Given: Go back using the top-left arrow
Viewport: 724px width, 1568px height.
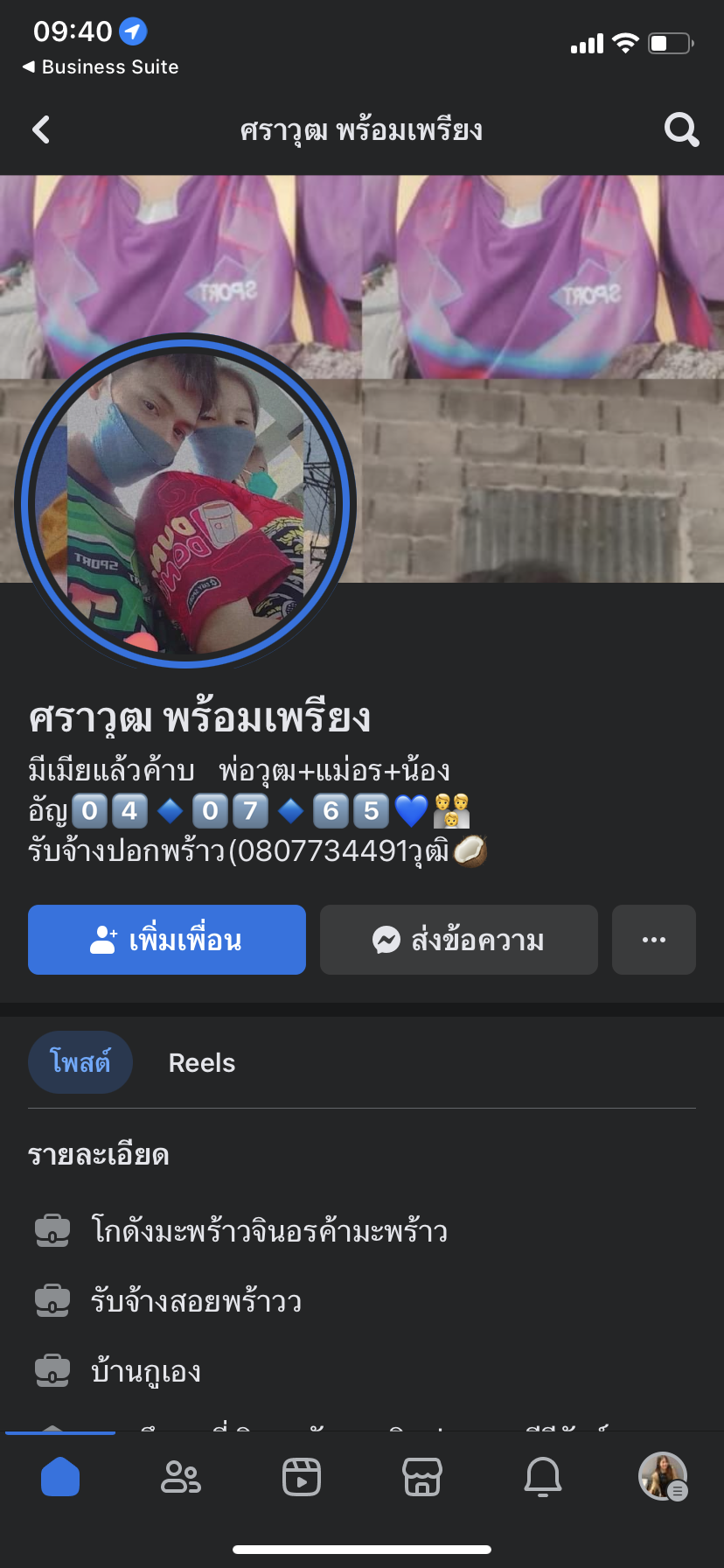Looking at the screenshot, I should click(x=41, y=130).
